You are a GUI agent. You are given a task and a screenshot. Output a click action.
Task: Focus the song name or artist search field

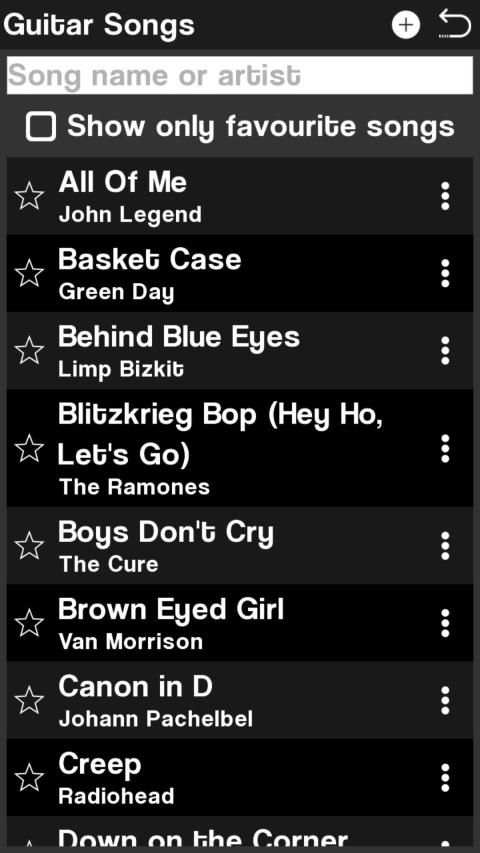coord(240,76)
